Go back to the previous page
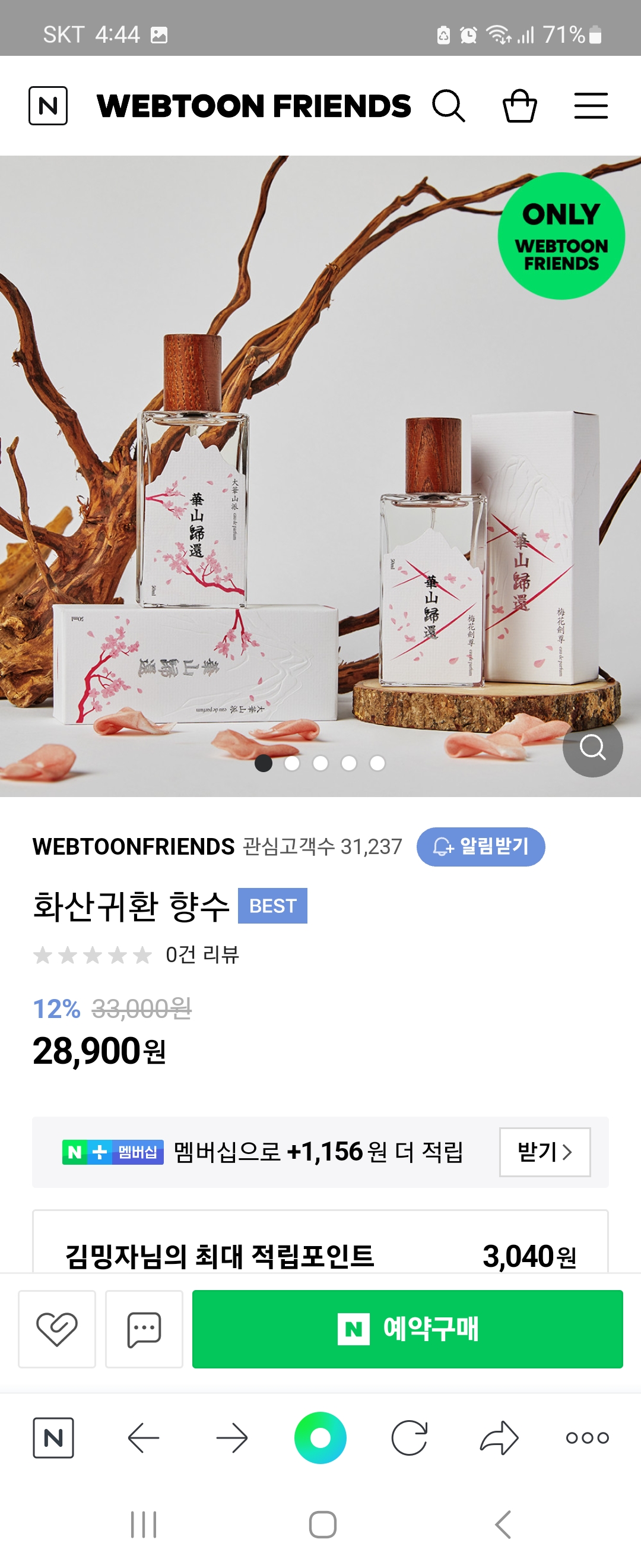 tap(144, 1438)
